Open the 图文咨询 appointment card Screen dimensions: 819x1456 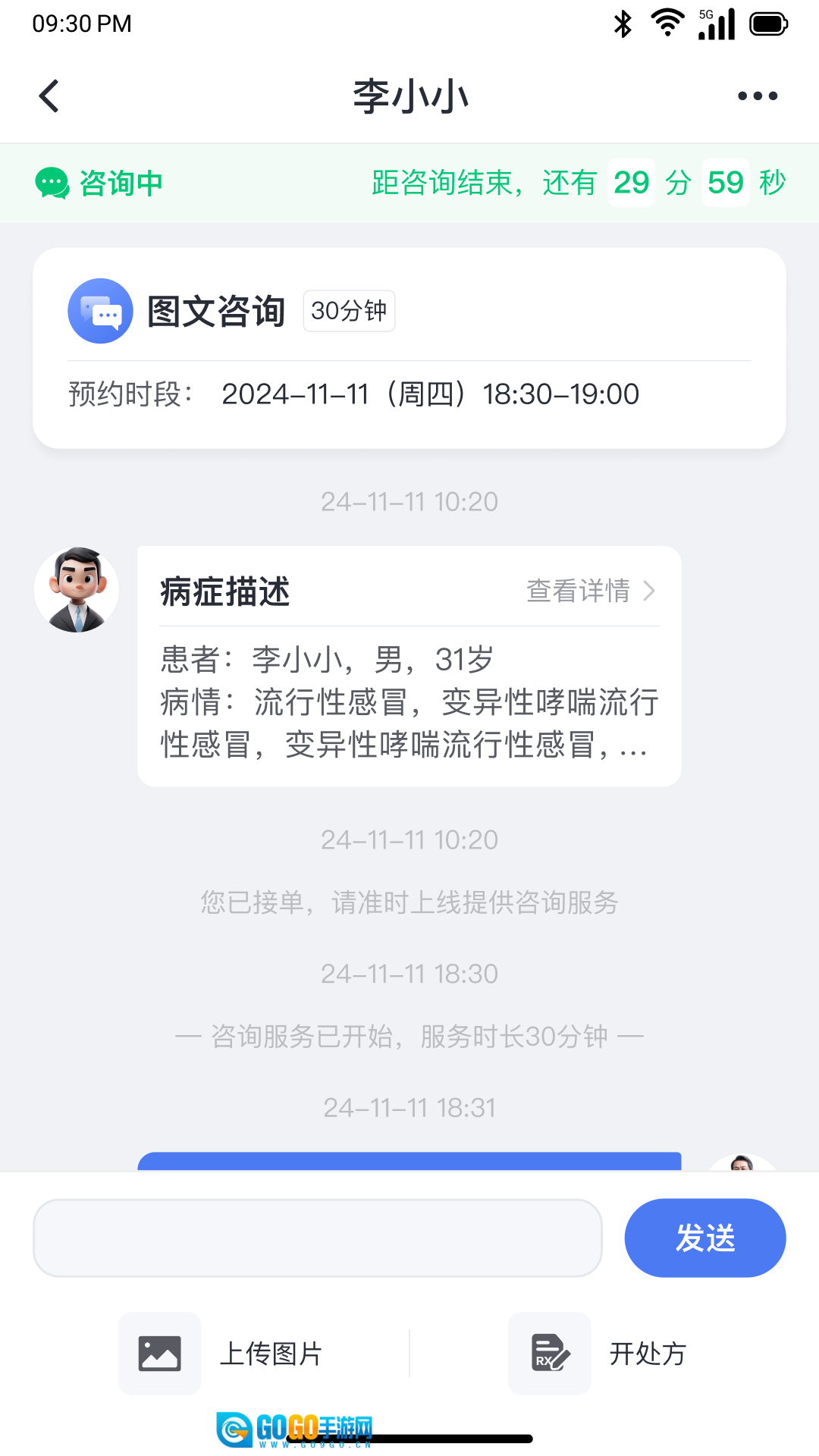click(409, 348)
